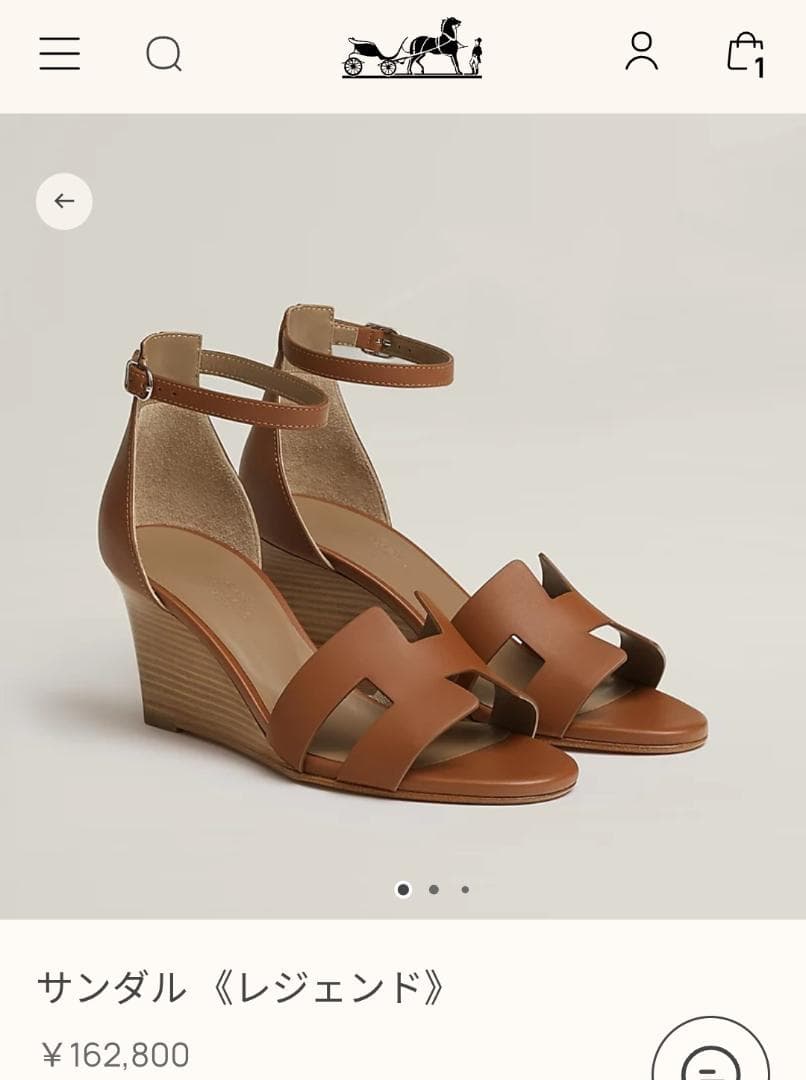
Task: Open the hamburger menu
Action: [x=59, y=53]
